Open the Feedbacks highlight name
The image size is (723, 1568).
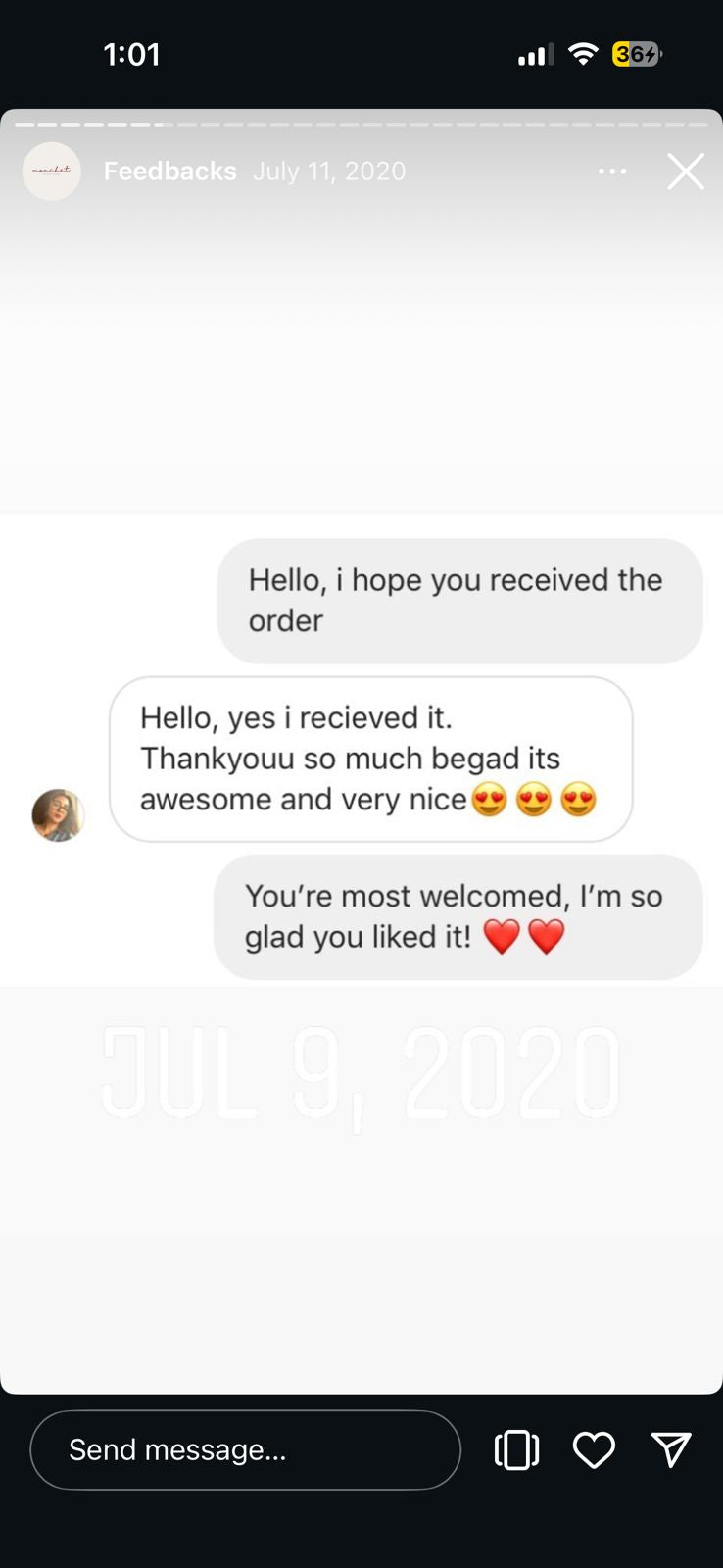click(x=169, y=171)
